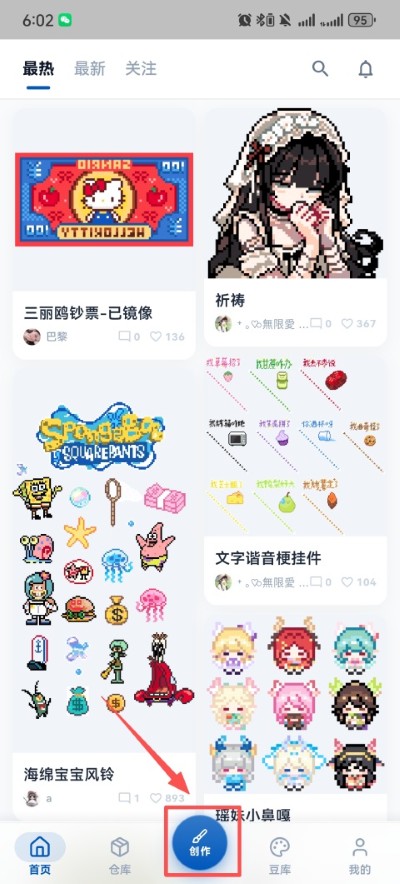This screenshot has height=884, width=400.
Task: Open the 瑶妹小鼻嘎 card
Action: point(295,718)
